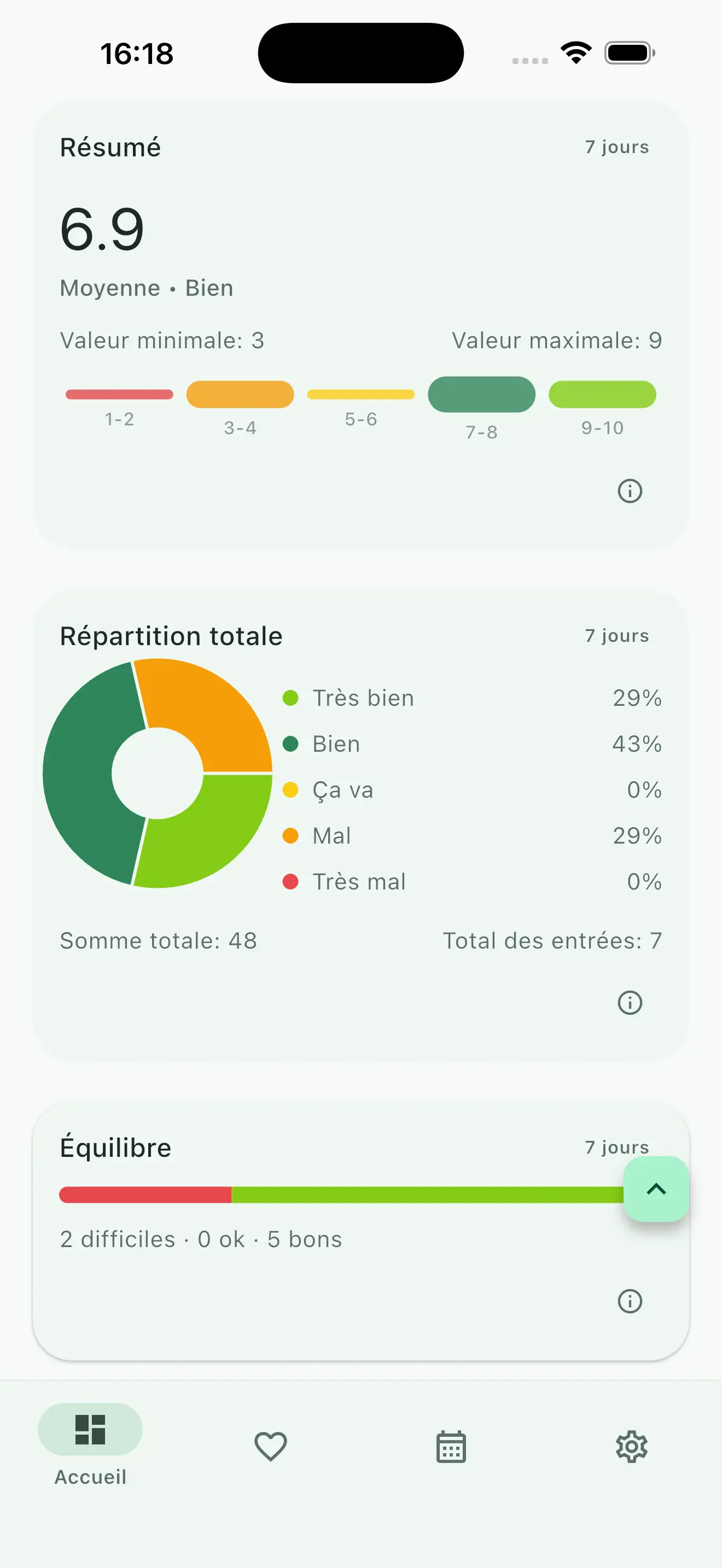Tap the info icon in the Équilibre card
This screenshot has height=1568, width=722.
(x=630, y=1301)
